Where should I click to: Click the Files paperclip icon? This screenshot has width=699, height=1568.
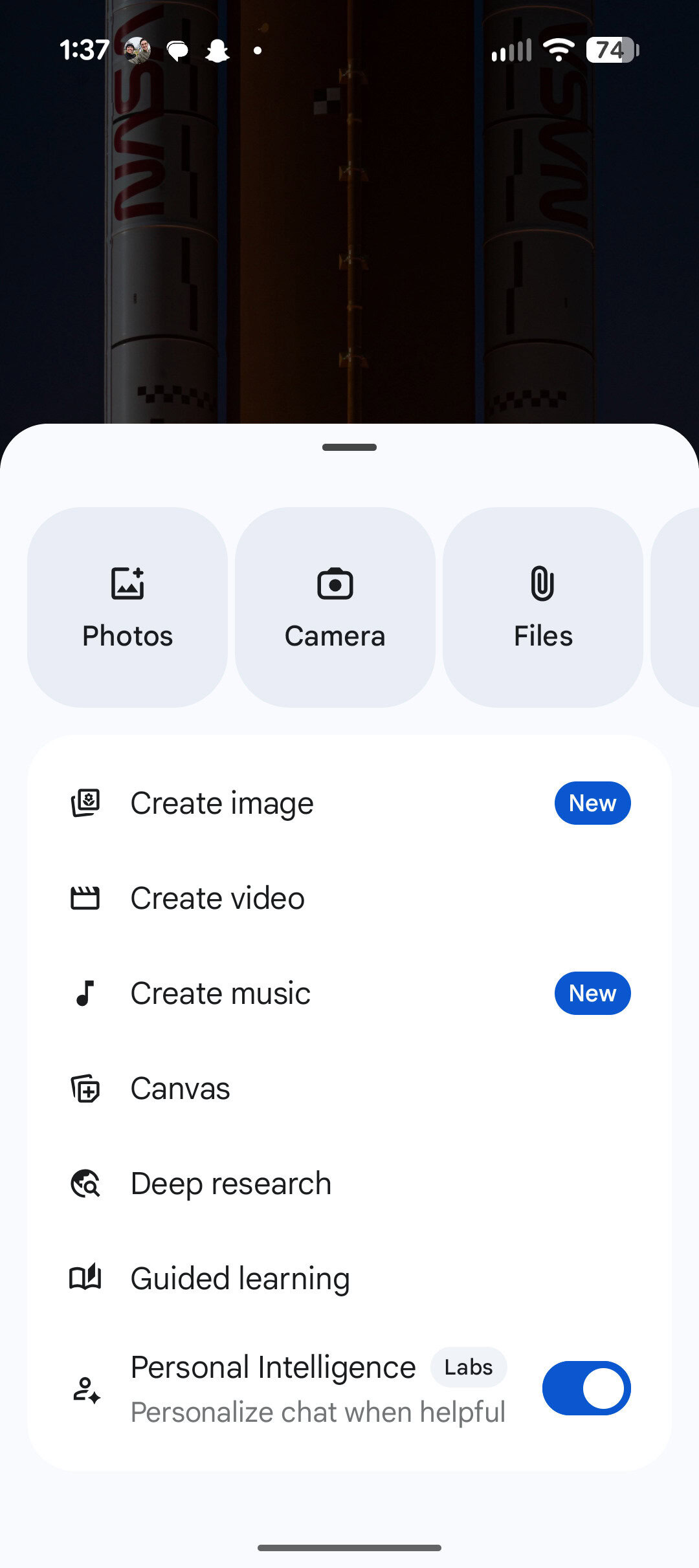543,582
